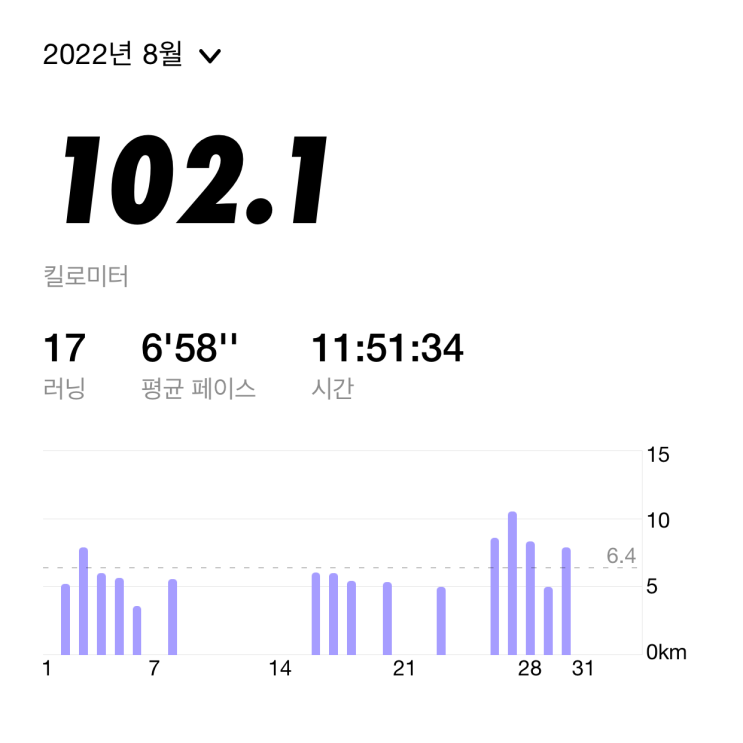Viewport: 743px width, 743px height.
Task: Open the 2022년 8월 month dropdown
Action: 131,55
